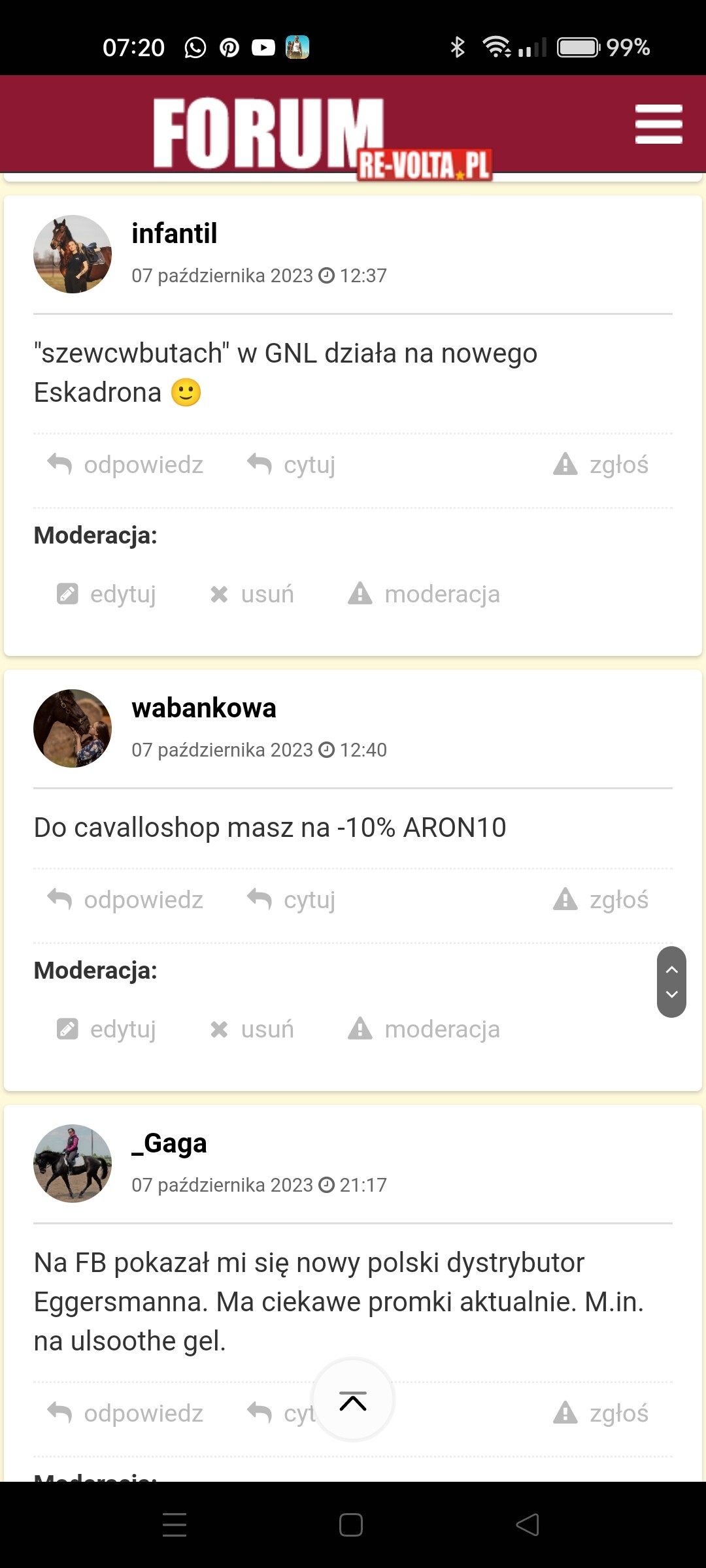Edit infantil's post with edytuj
The width and height of the screenshot is (706, 1568).
[x=107, y=594]
